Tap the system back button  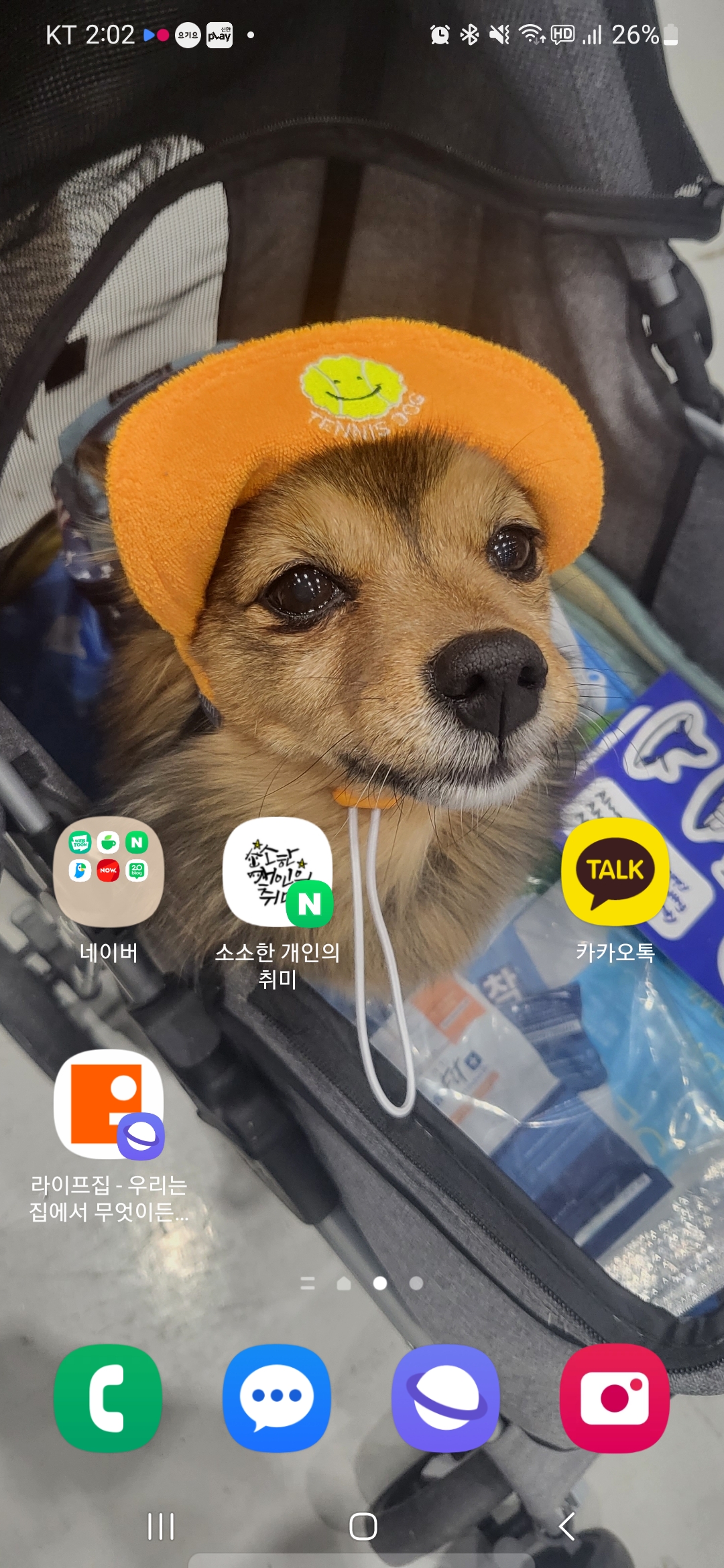tap(567, 1526)
